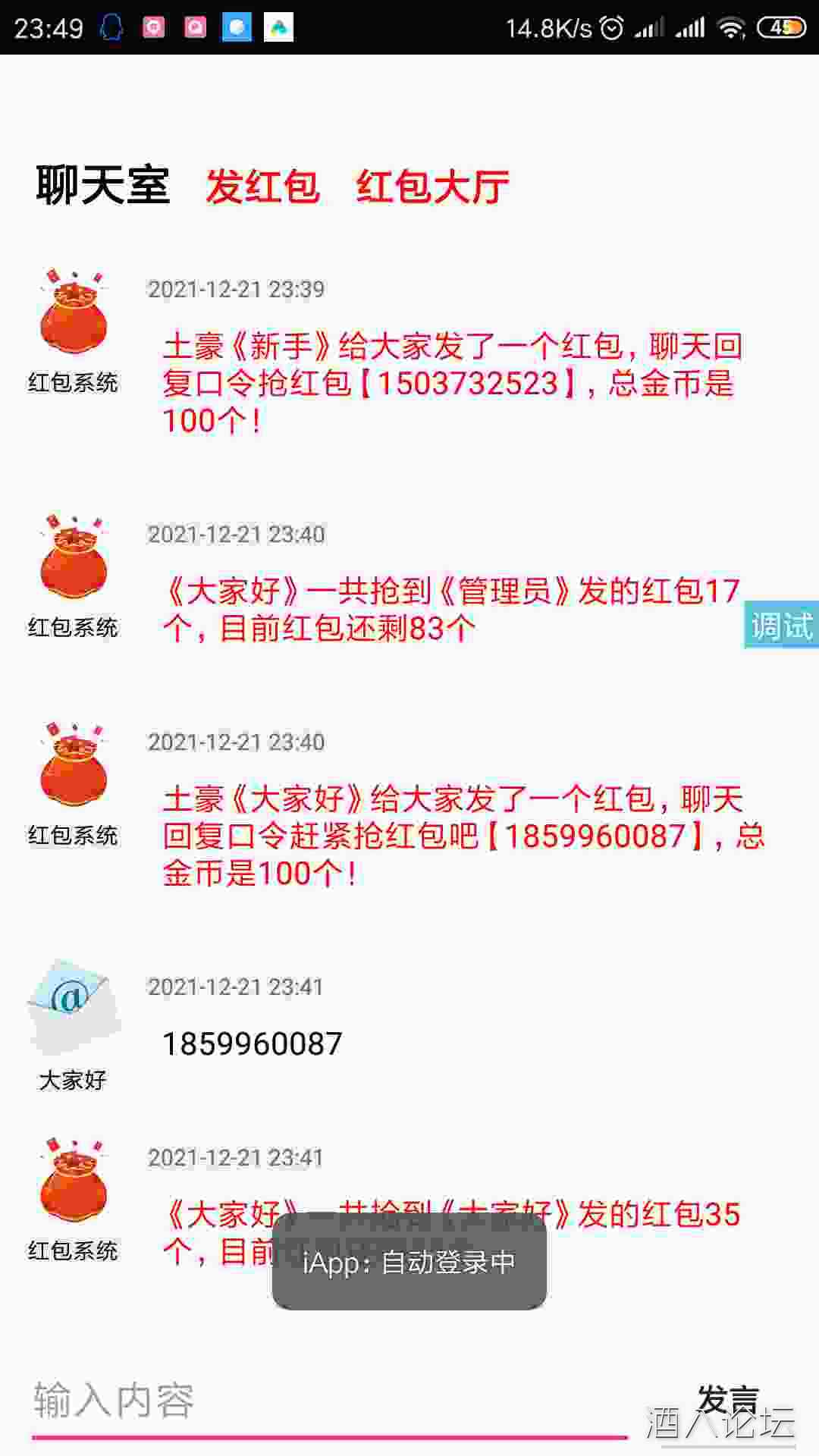Switch to the 聊天室 tab
Viewport: 819px width, 1456px height.
pyautogui.click(x=102, y=186)
